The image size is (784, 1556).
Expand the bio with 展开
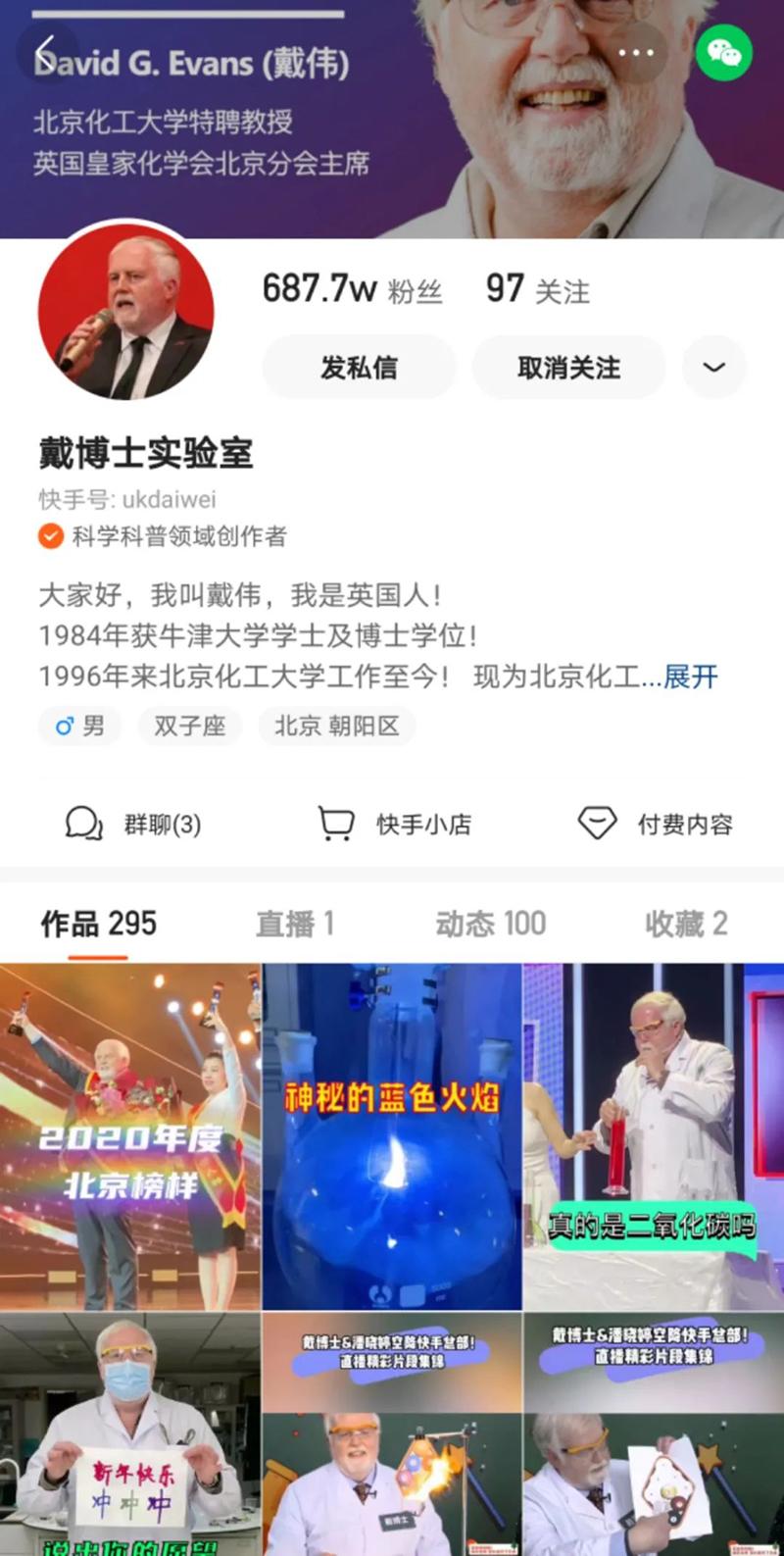[691, 677]
